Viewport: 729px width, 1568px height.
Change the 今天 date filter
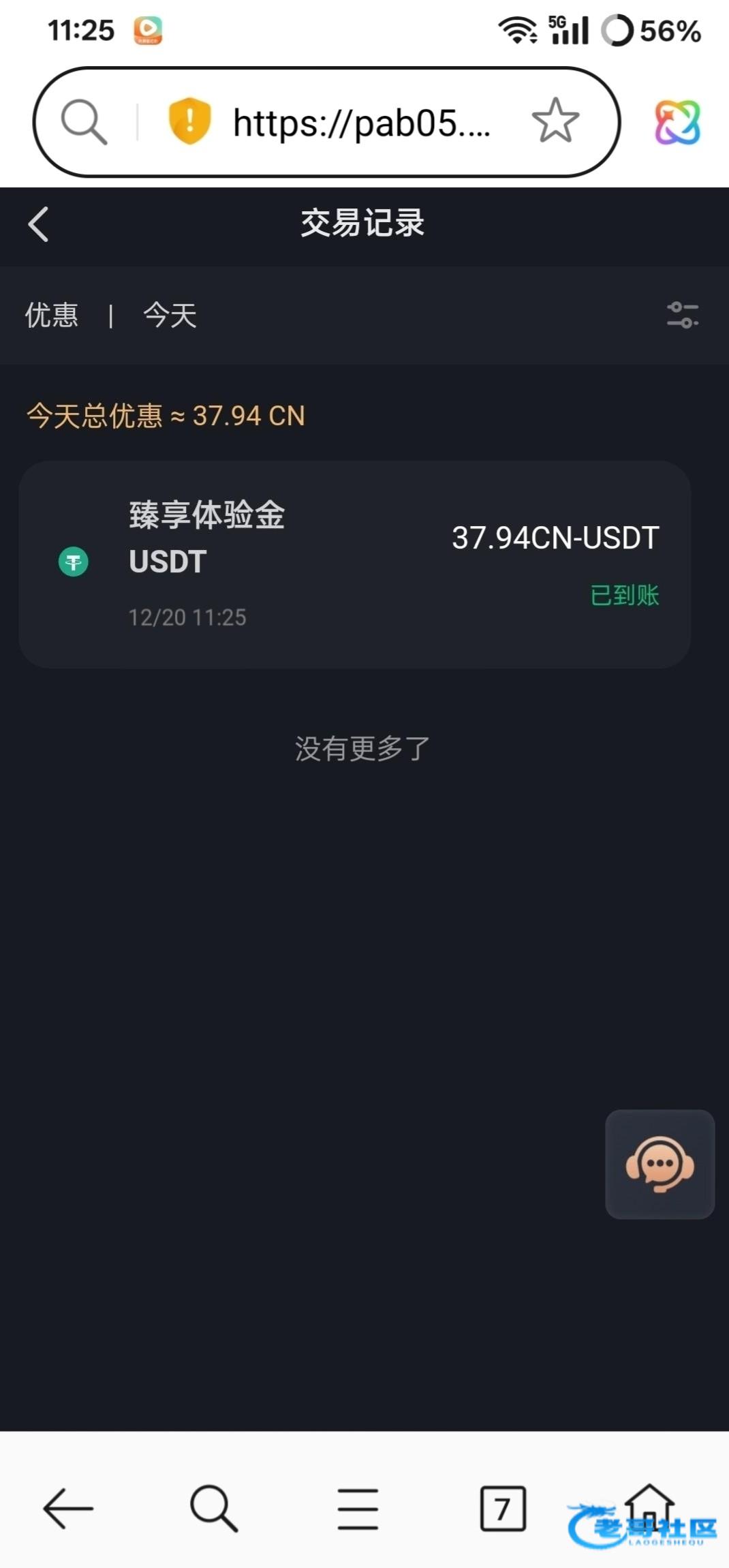170,316
